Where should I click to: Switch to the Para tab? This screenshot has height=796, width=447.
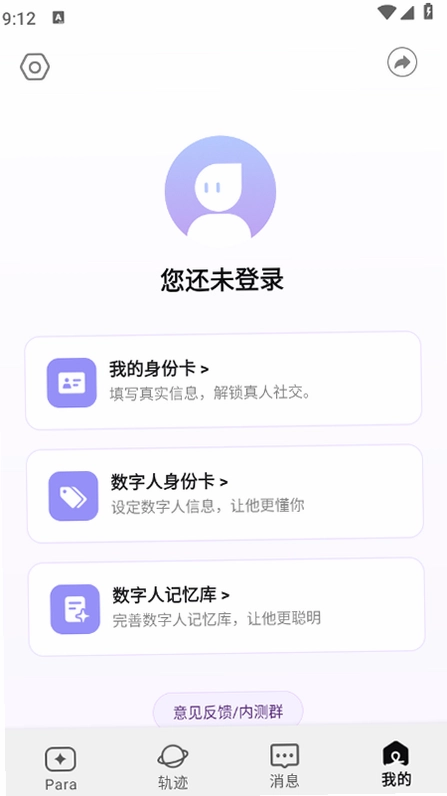(x=60, y=768)
